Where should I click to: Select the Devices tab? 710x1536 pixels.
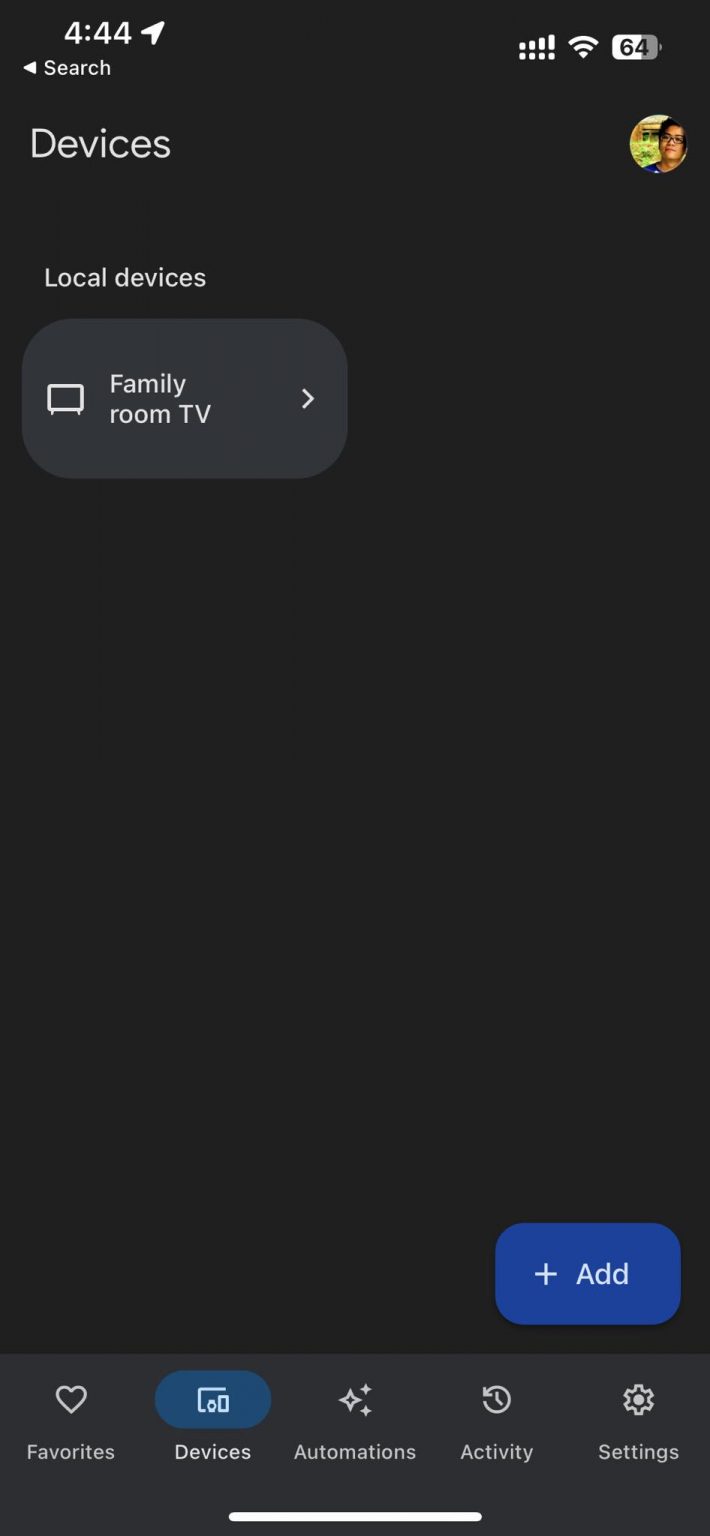click(x=213, y=1421)
